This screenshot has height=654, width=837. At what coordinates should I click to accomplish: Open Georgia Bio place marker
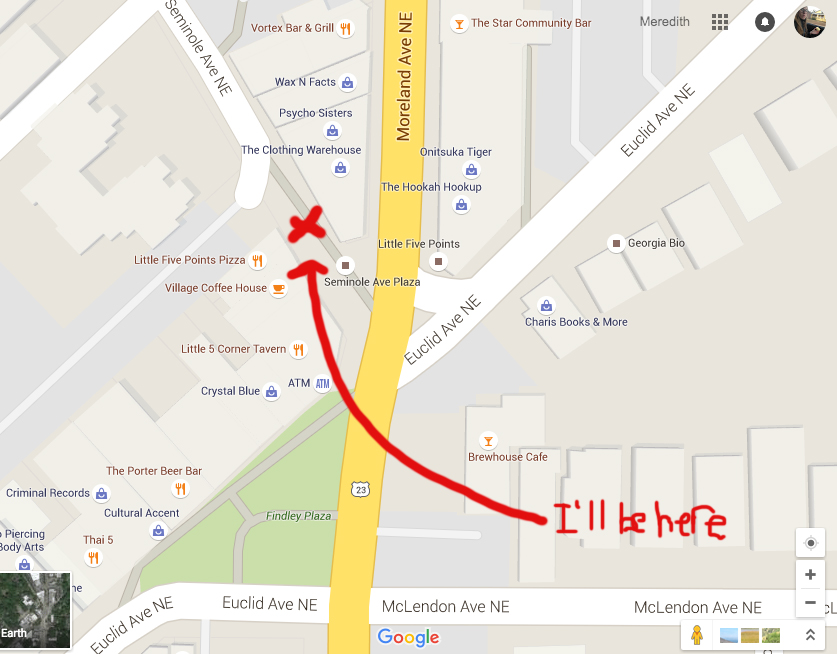616,243
